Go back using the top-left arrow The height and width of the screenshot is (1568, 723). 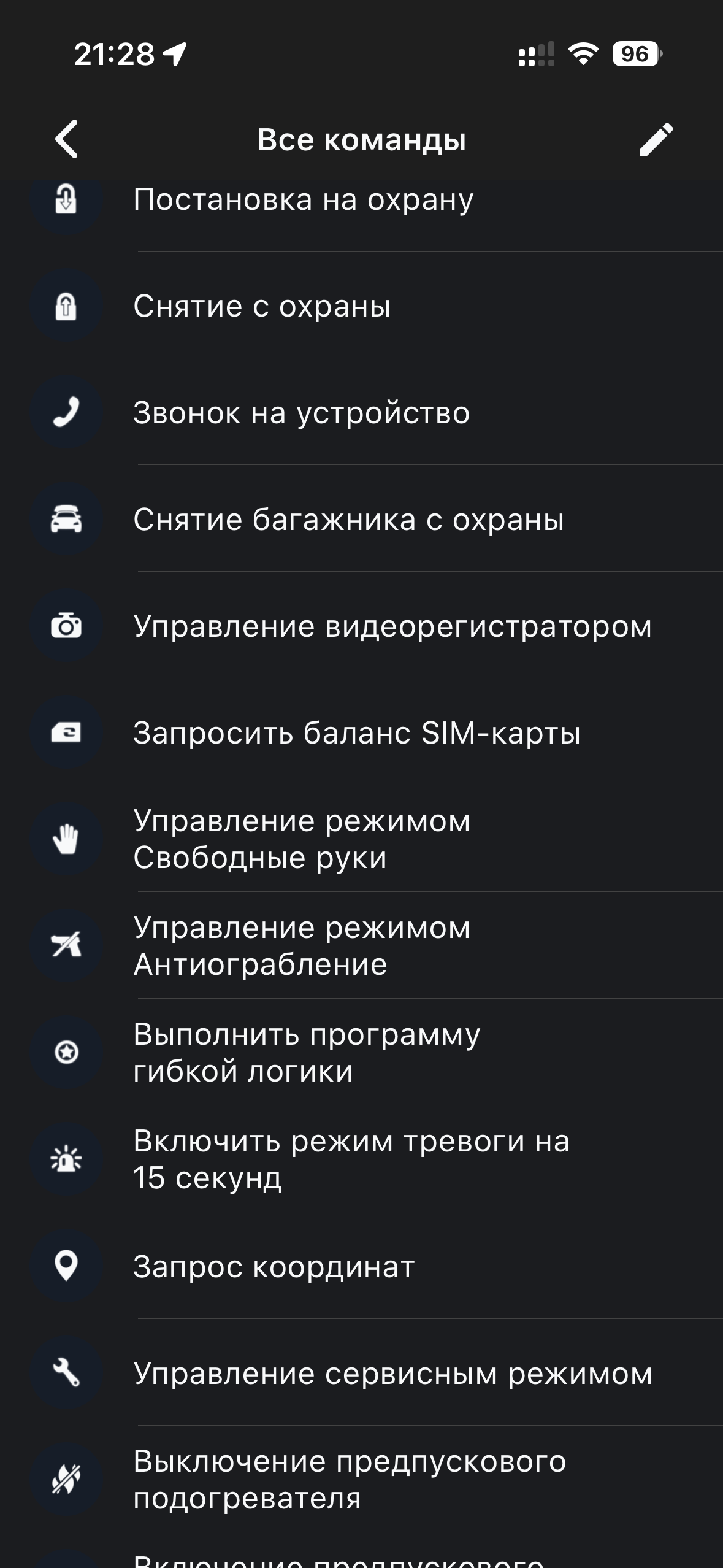pyautogui.click(x=66, y=139)
